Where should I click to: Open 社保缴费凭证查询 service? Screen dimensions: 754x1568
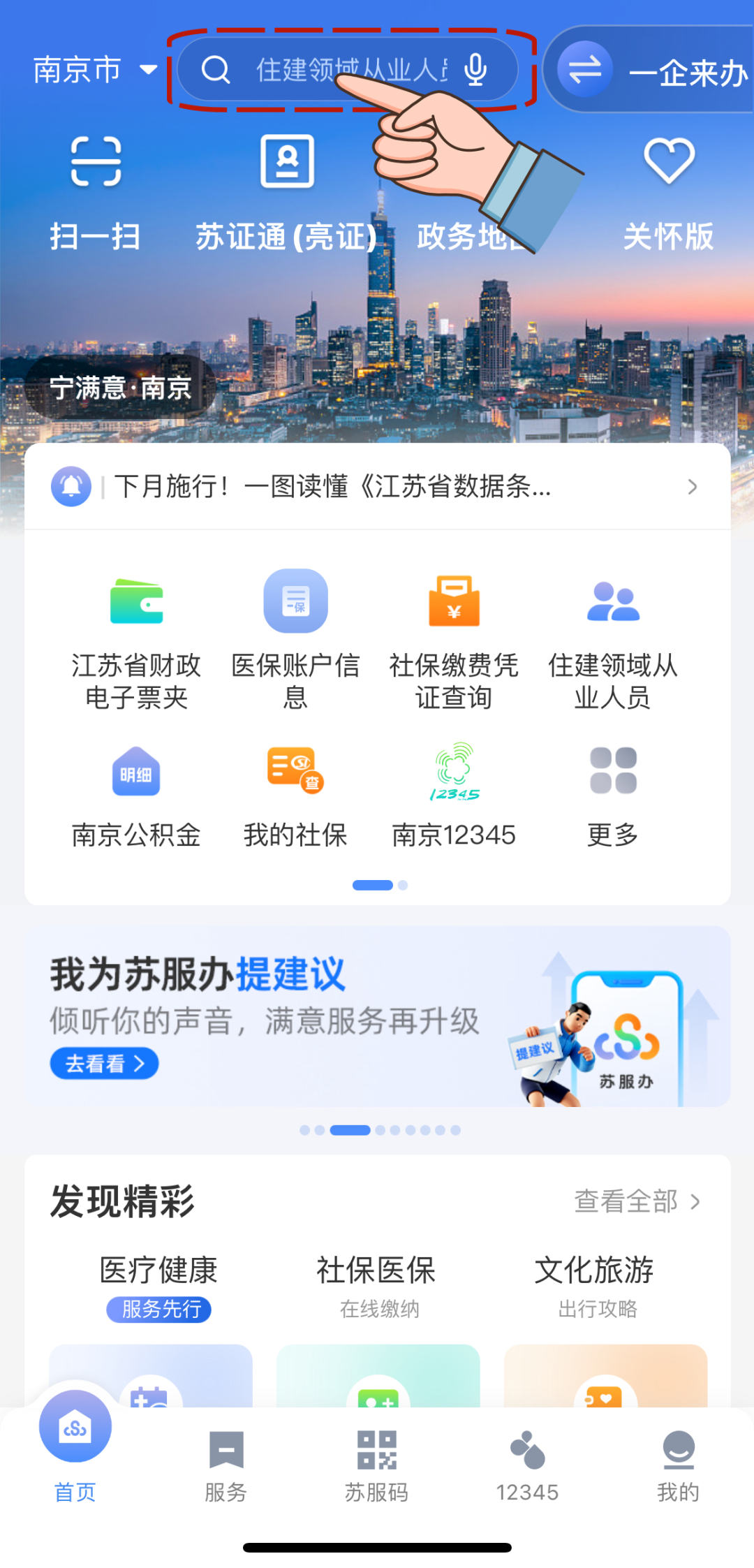coord(454,636)
